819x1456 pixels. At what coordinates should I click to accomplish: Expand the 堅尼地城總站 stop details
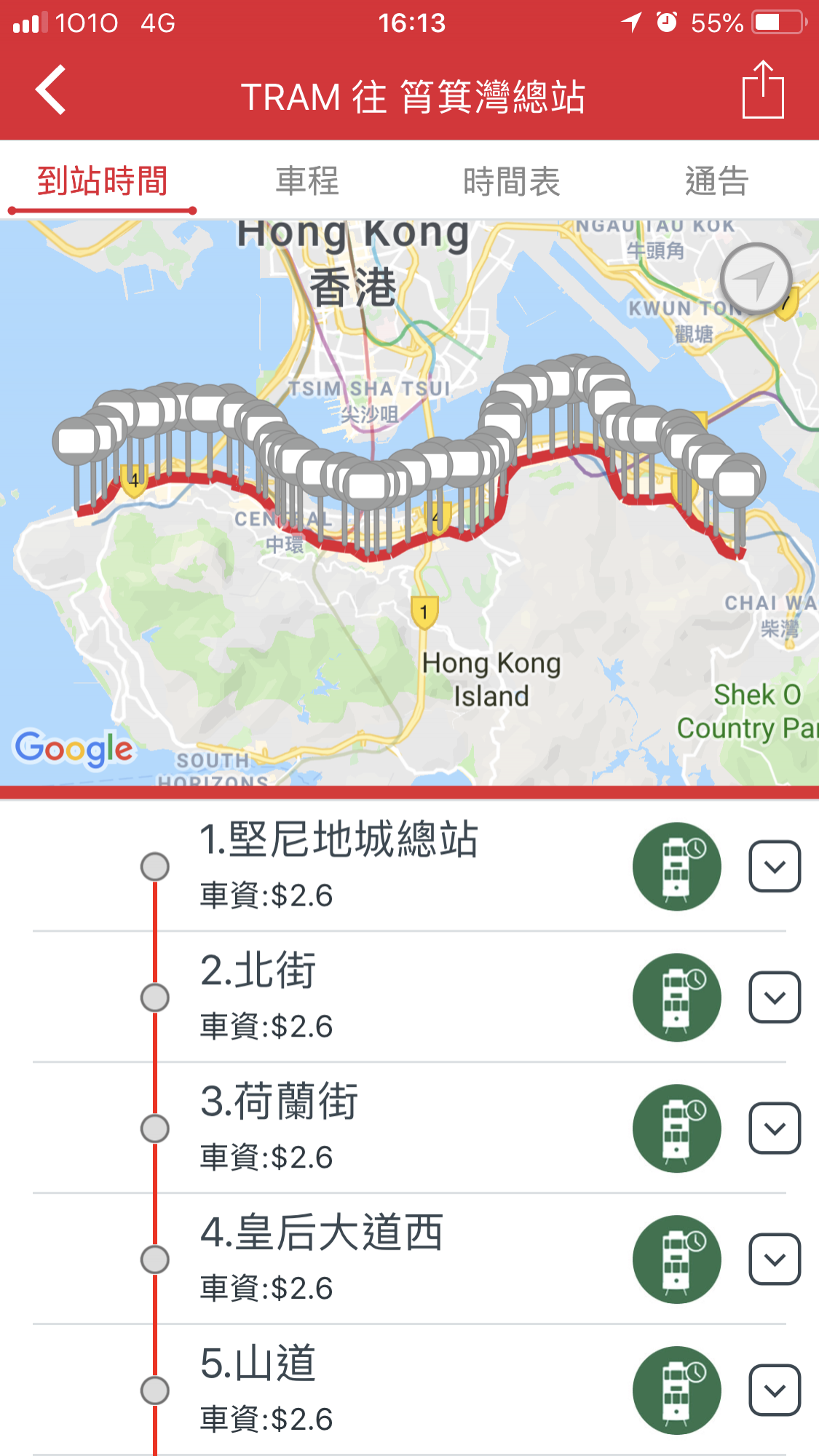[775, 866]
